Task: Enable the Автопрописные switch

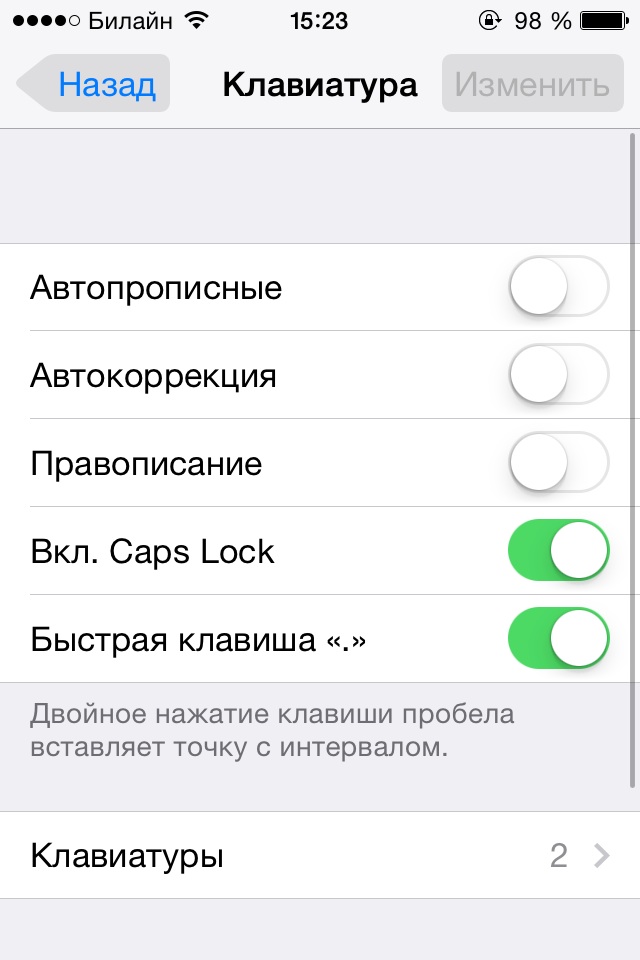Action: click(558, 288)
